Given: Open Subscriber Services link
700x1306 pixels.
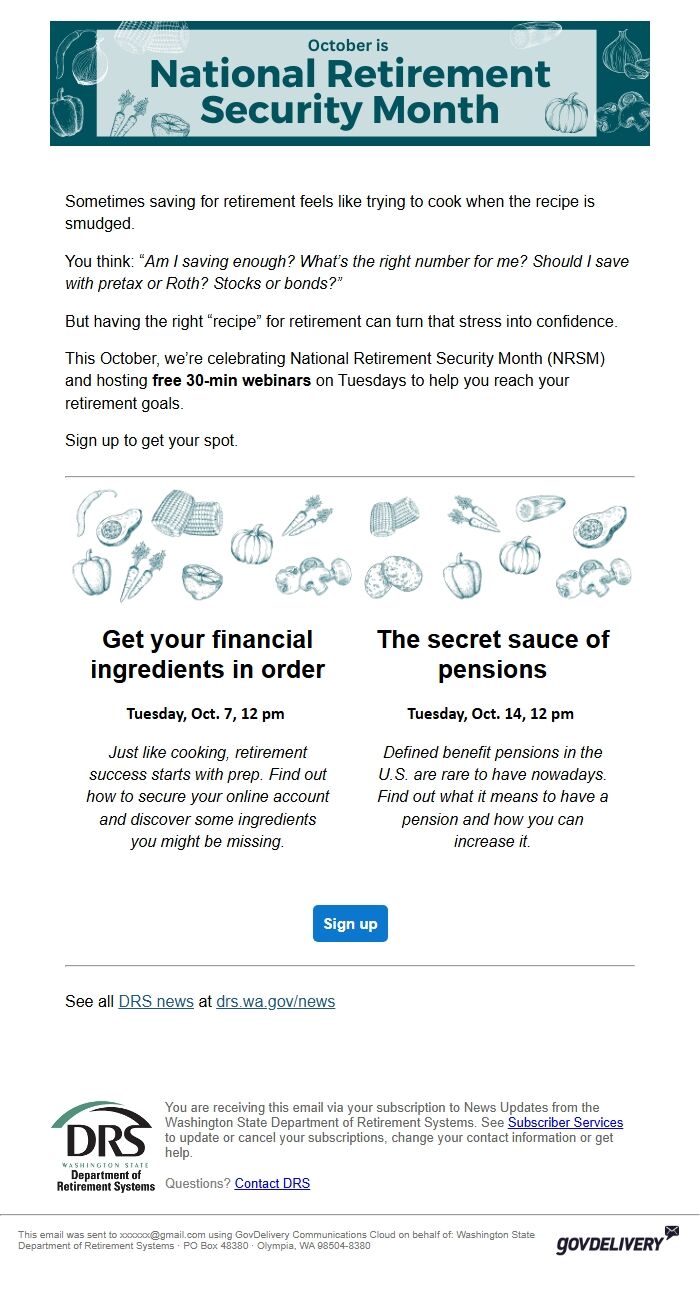Looking at the screenshot, I should (565, 1122).
